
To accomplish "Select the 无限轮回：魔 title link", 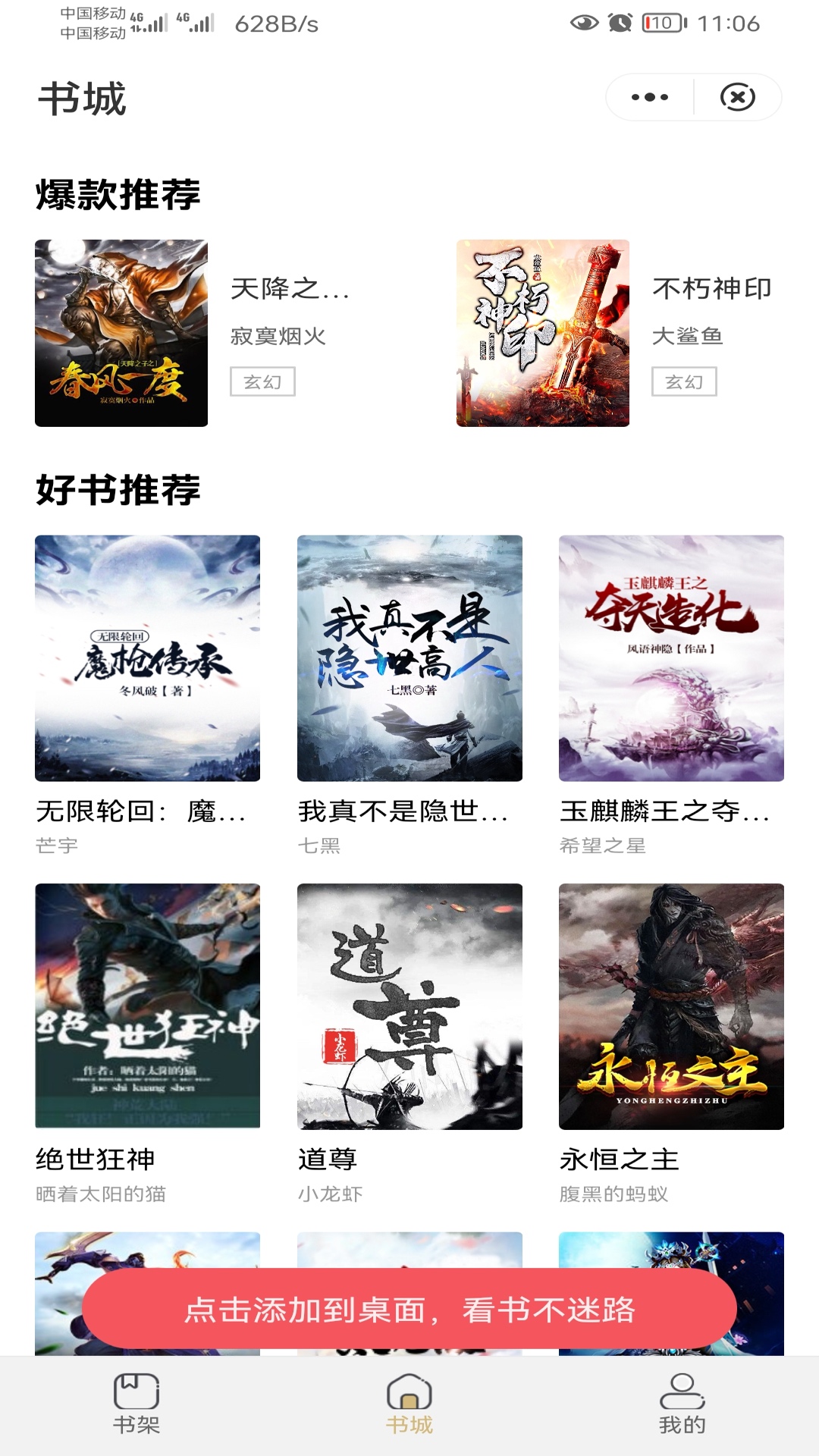I will point(142,813).
